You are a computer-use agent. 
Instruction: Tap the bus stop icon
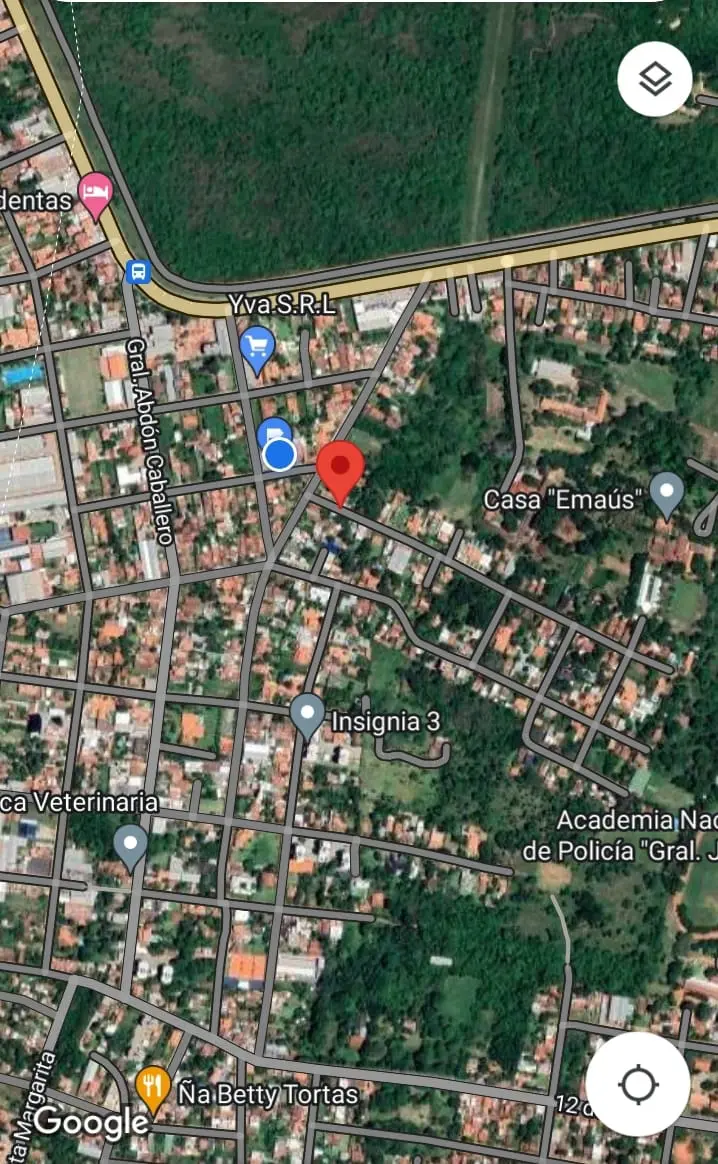coord(138,272)
